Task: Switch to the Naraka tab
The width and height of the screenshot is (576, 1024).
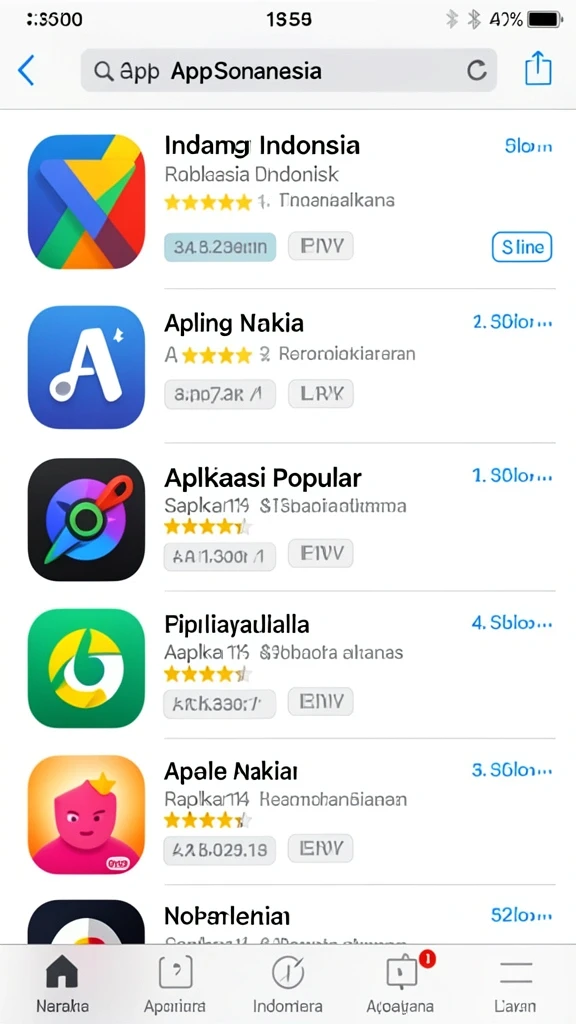Action: coord(62,985)
